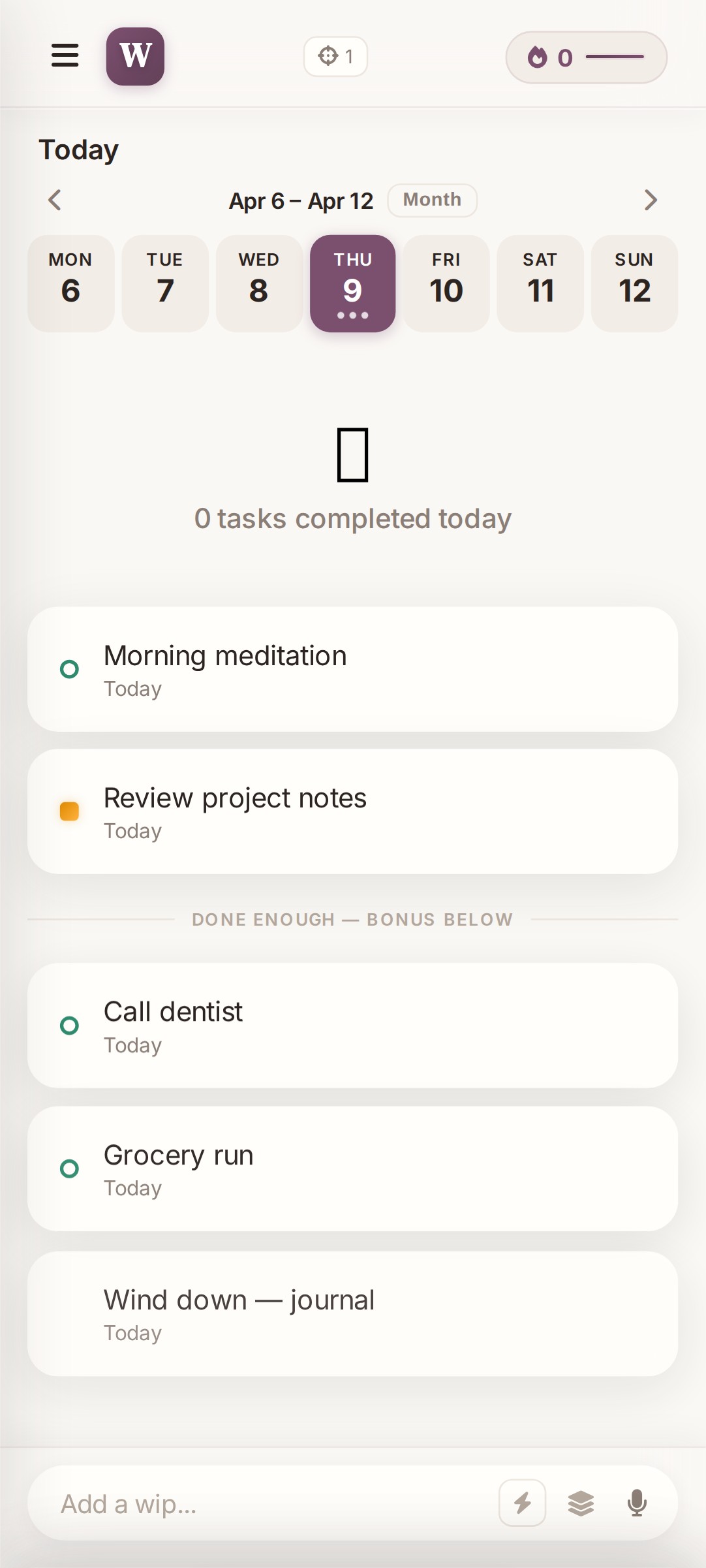Click the Grocery run task title
The width and height of the screenshot is (706, 1568).
pos(179,1154)
